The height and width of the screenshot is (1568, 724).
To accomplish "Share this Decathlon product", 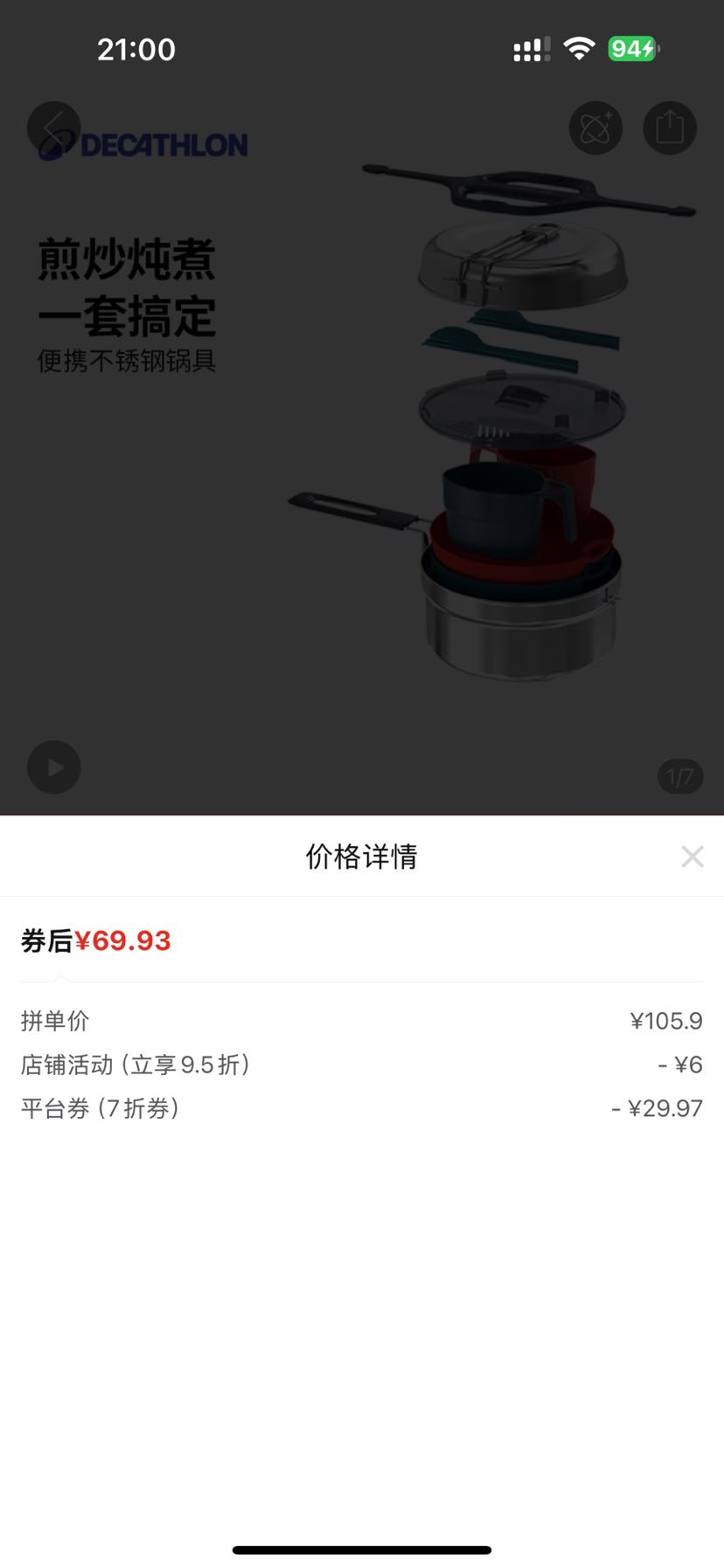I will pyautogui.click(x=670, y=128).
